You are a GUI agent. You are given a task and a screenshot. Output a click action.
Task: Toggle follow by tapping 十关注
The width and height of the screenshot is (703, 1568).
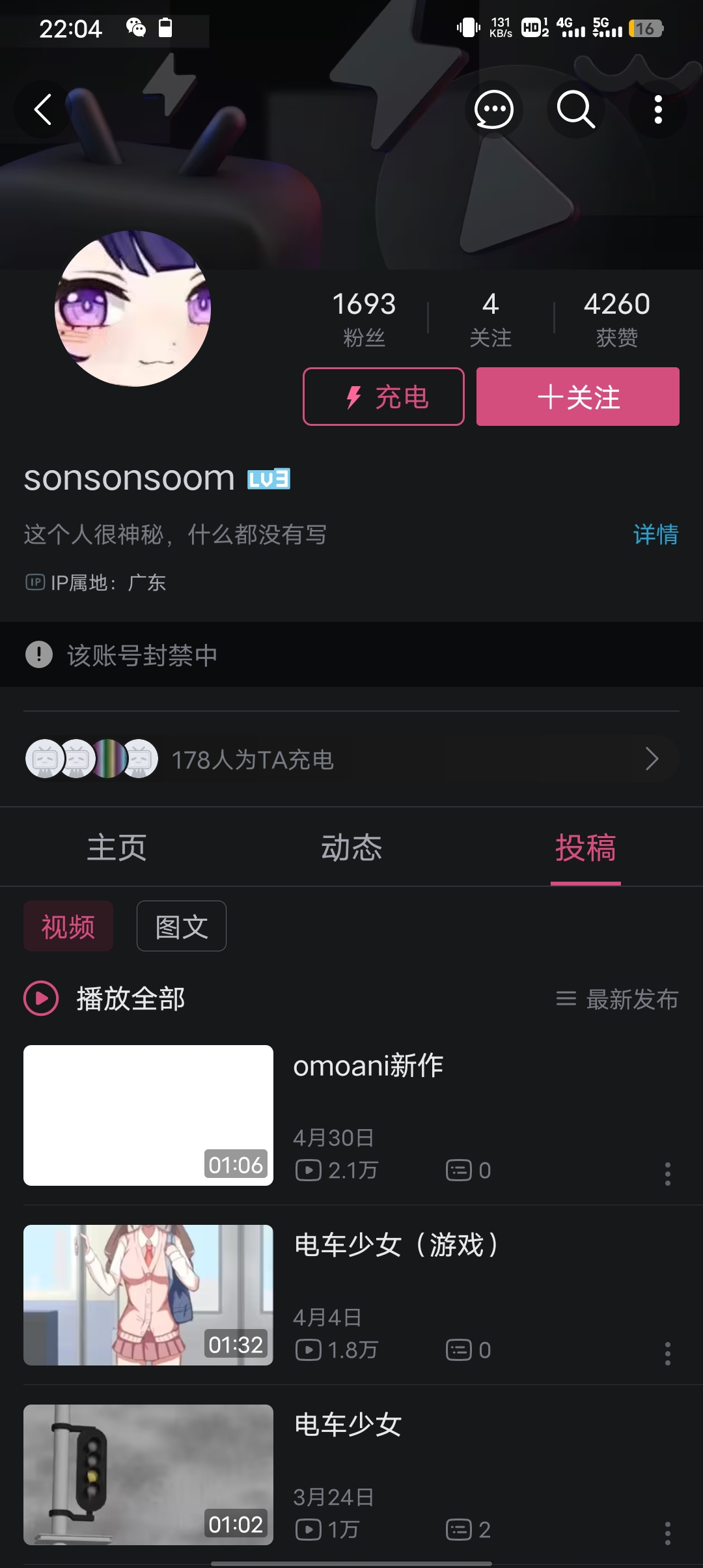[x=577, y=397]
